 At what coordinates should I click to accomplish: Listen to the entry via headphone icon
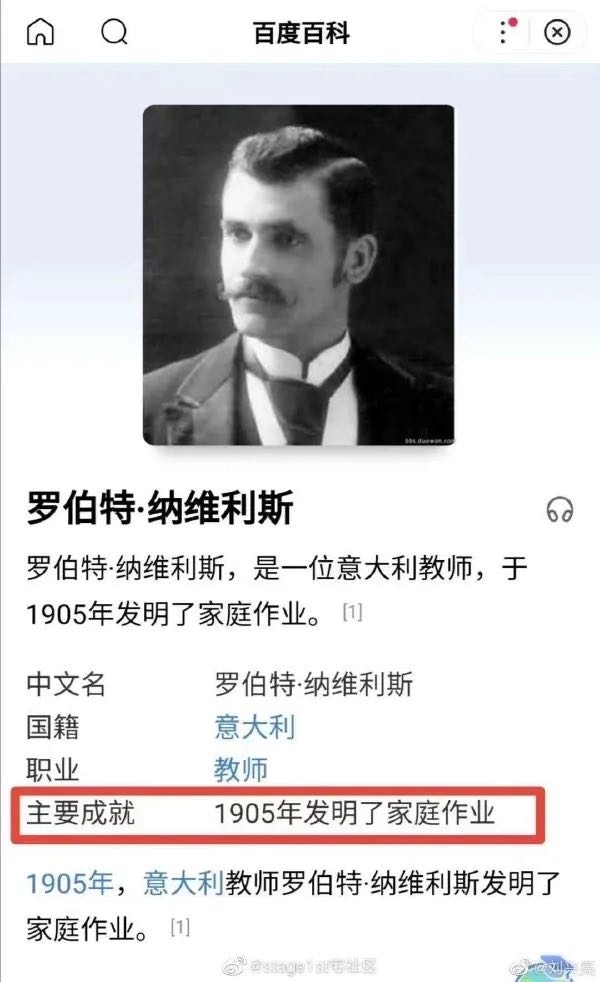pyautogui.click(x=559, y=510)
